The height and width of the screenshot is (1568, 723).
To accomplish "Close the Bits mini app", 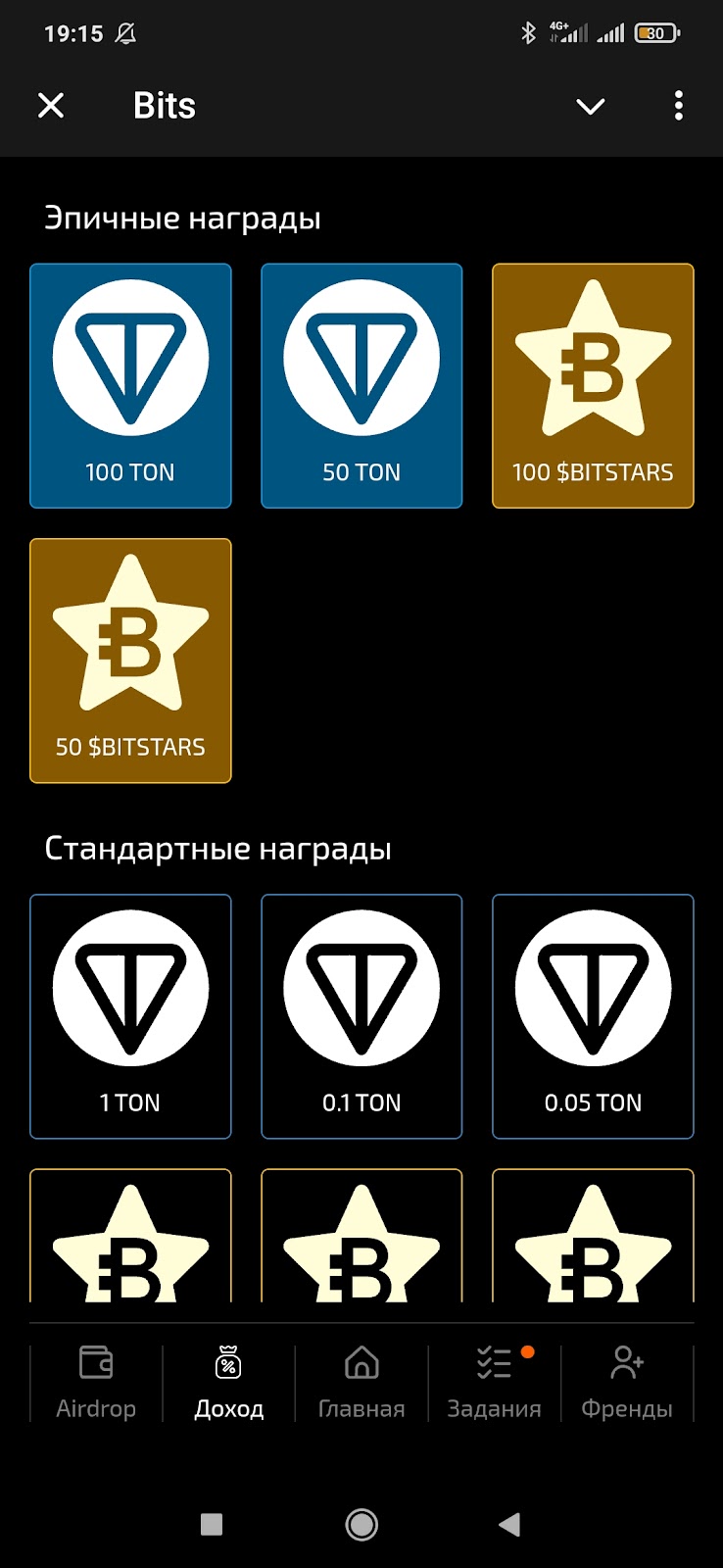I will coord(51,106).
